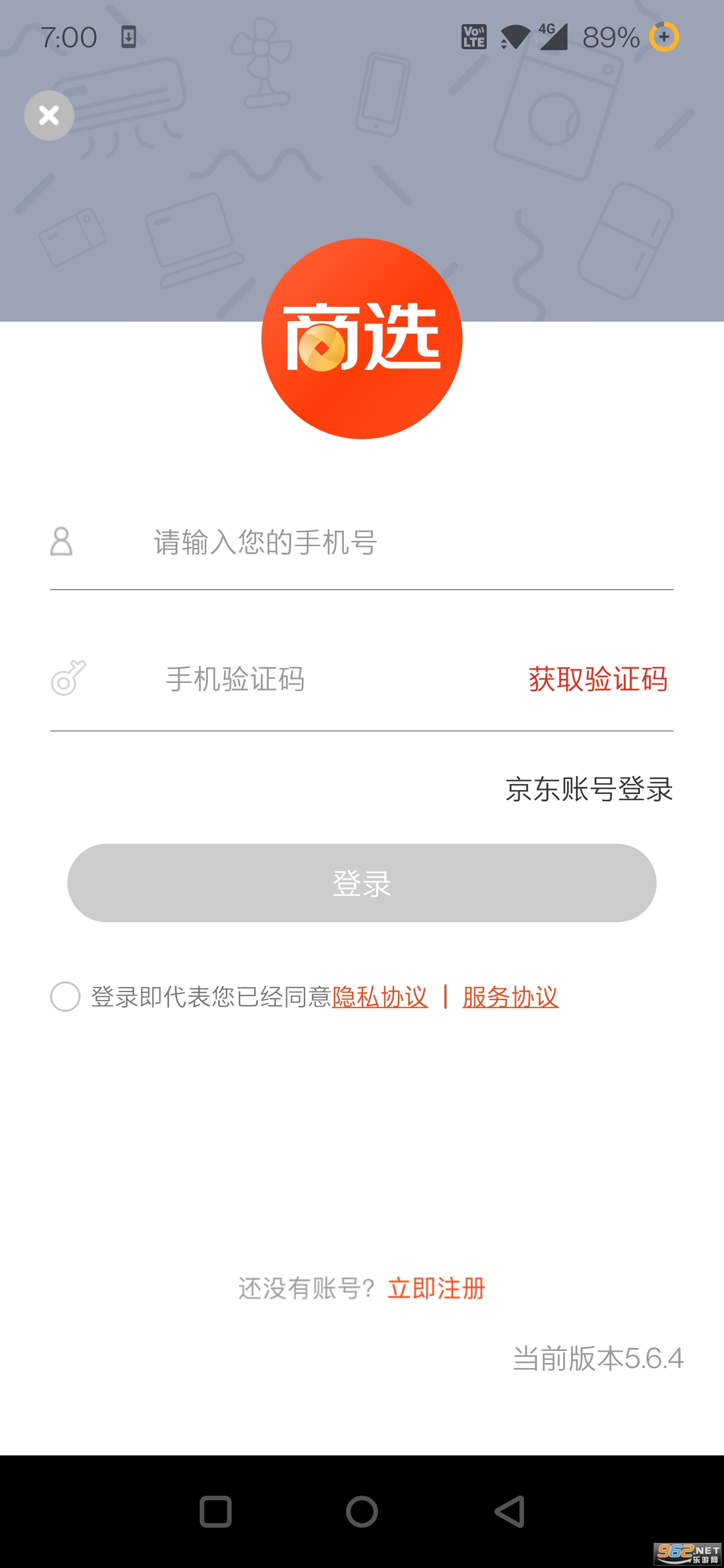The width and height of the screenshot is (724, 1568).
Task: Open the 隐私协议 link
Action: (380, 997)
